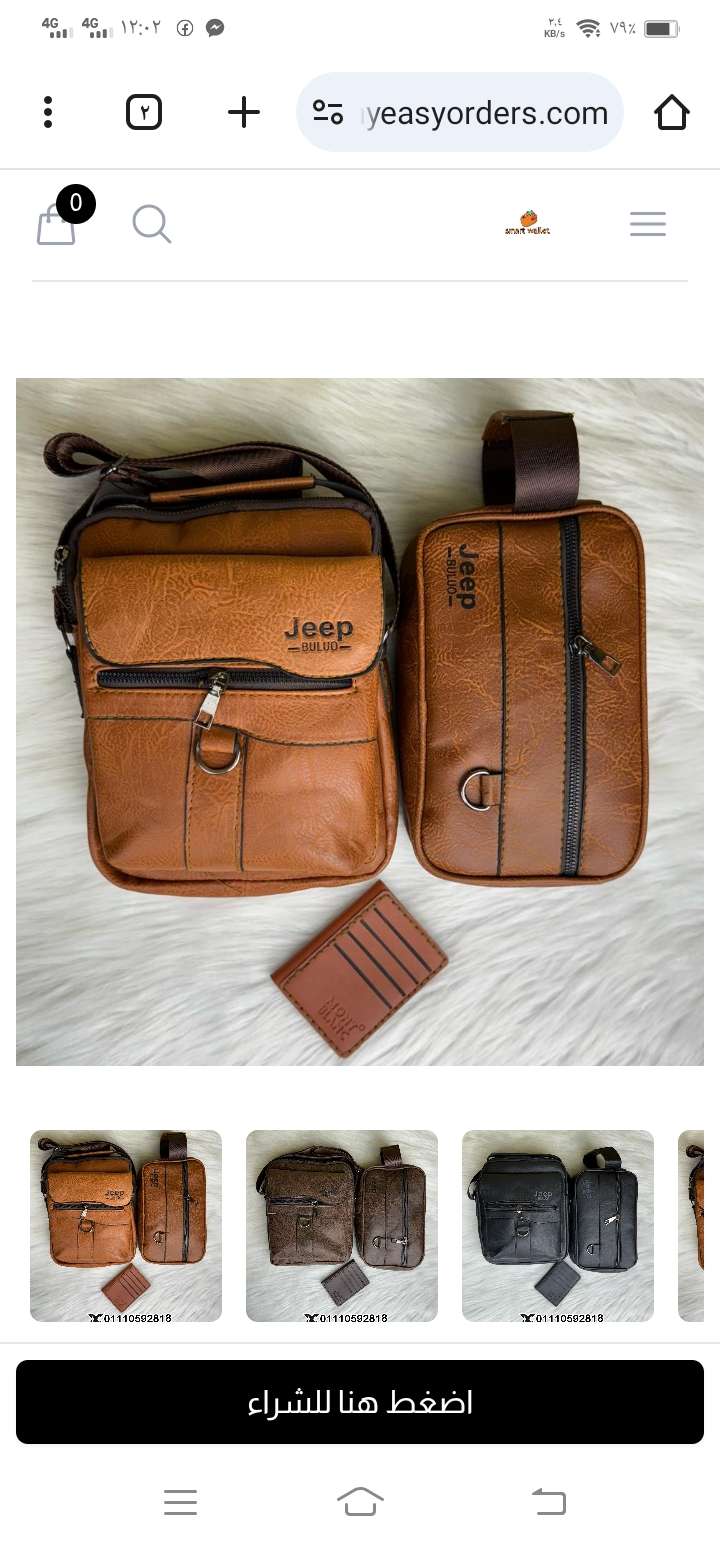The width and height of the screenshot is (720, 1544).
Task: Open the browser overflow menu
Action: (x=48, y=112)
